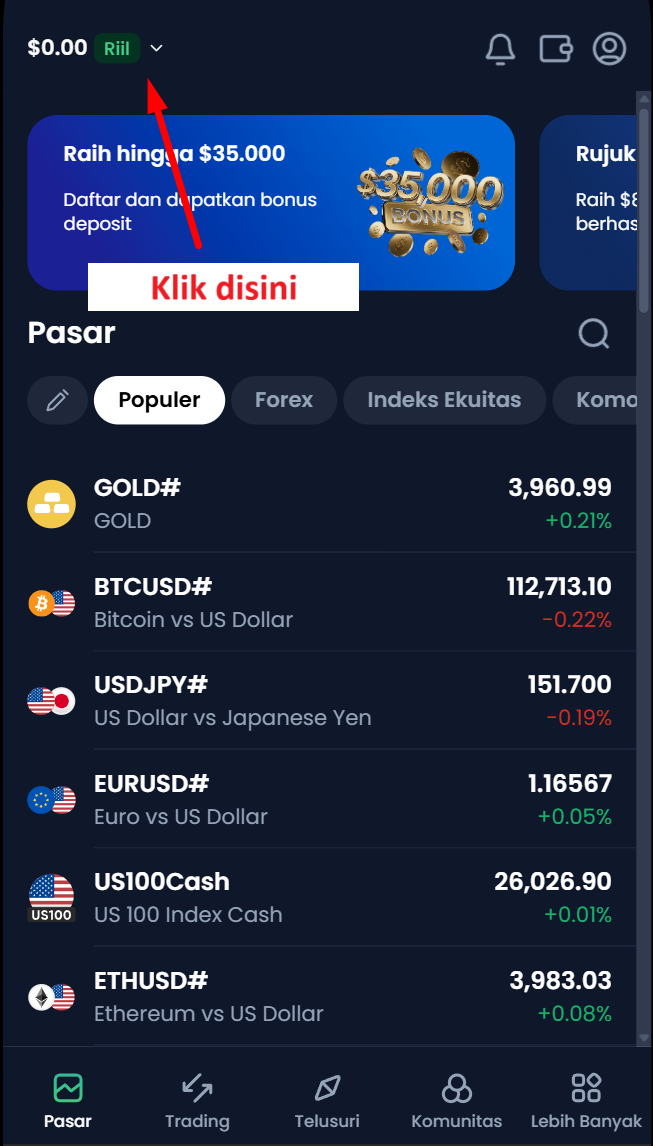Open the Lebih Banyak menu tab
This screenshot has width=653, height=1146.
[586, 1100]
